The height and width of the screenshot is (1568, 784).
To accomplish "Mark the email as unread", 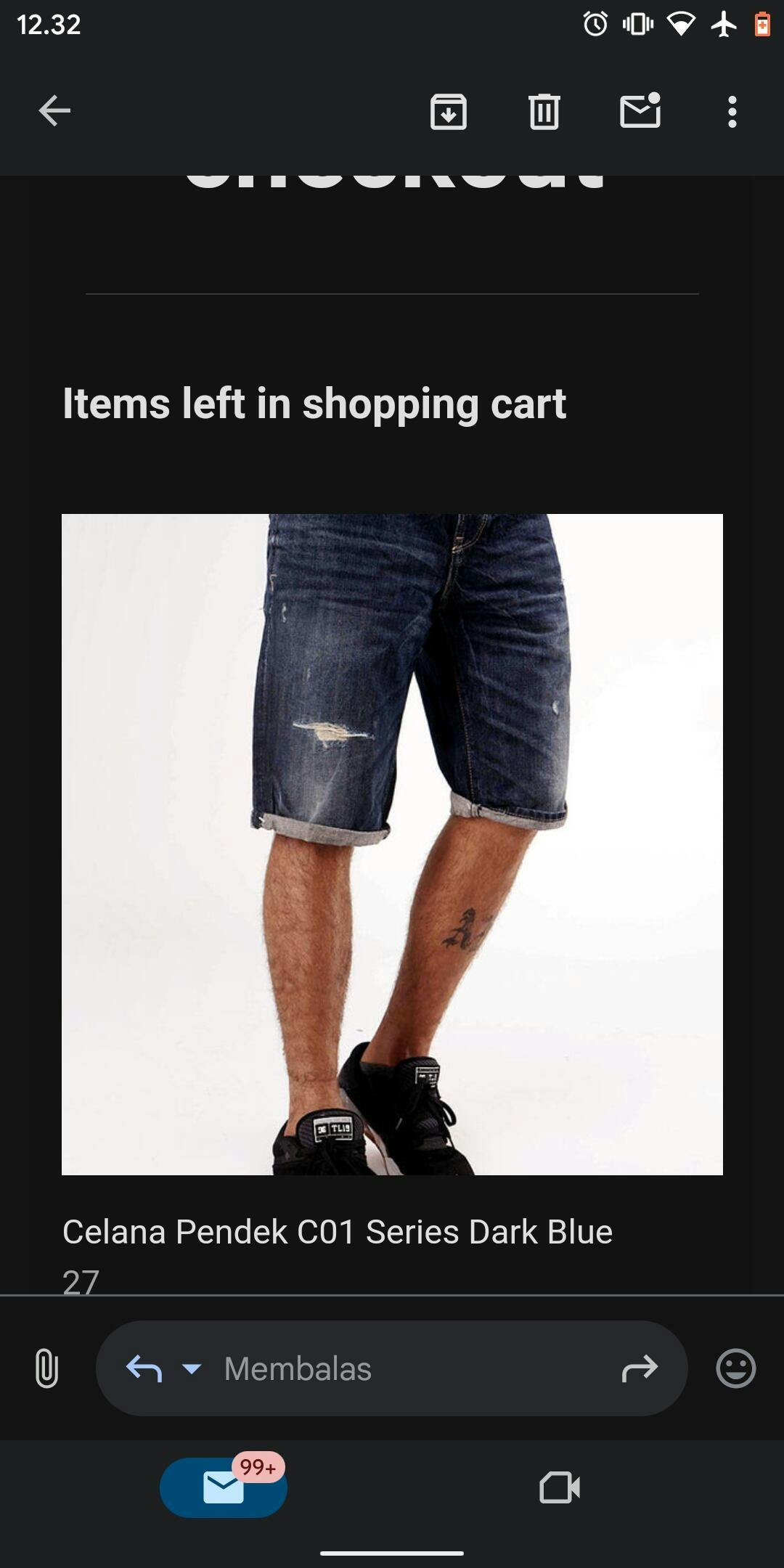I will pos(640,110).
